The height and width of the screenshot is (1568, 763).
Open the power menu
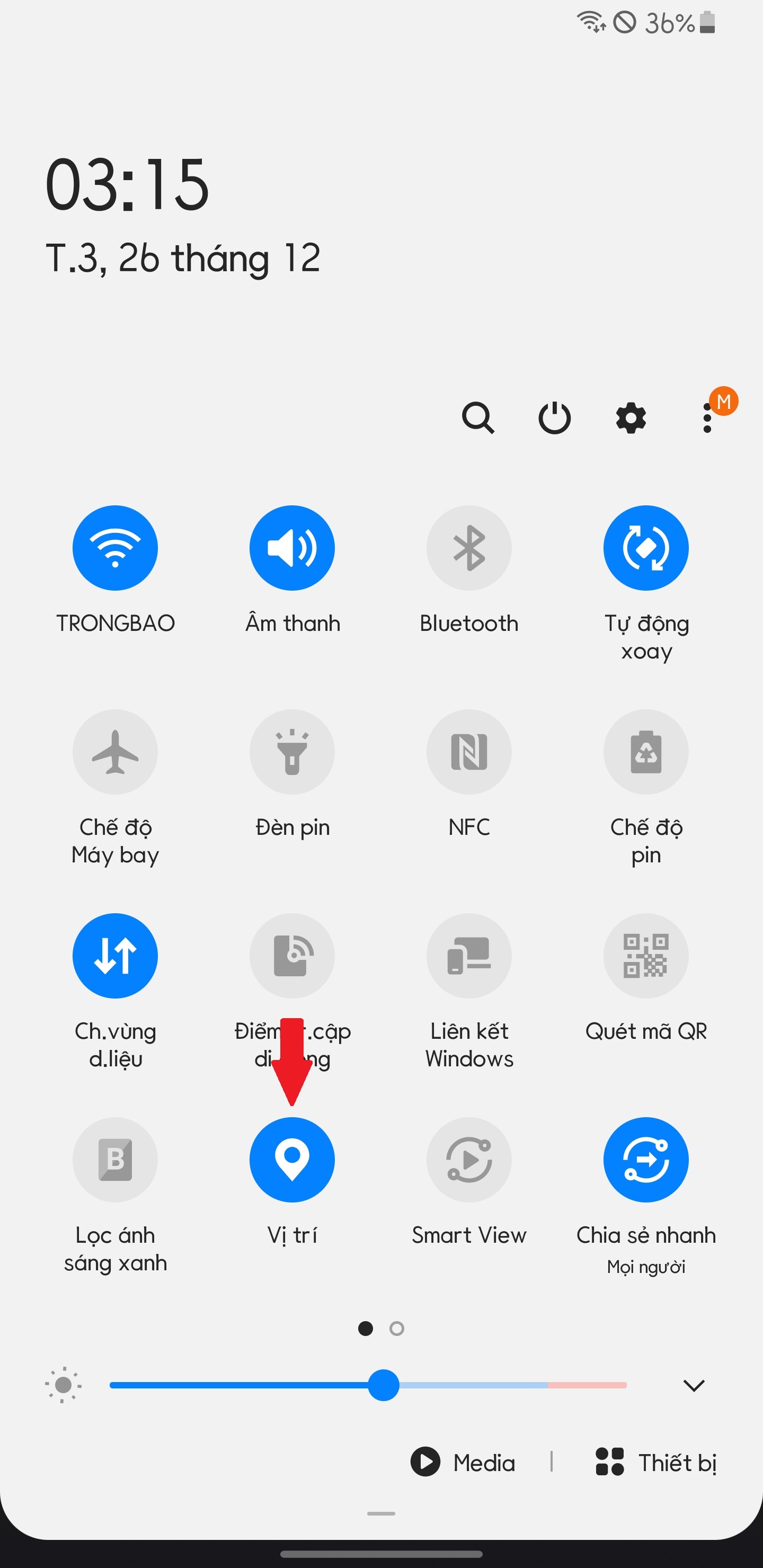[554, 417]
